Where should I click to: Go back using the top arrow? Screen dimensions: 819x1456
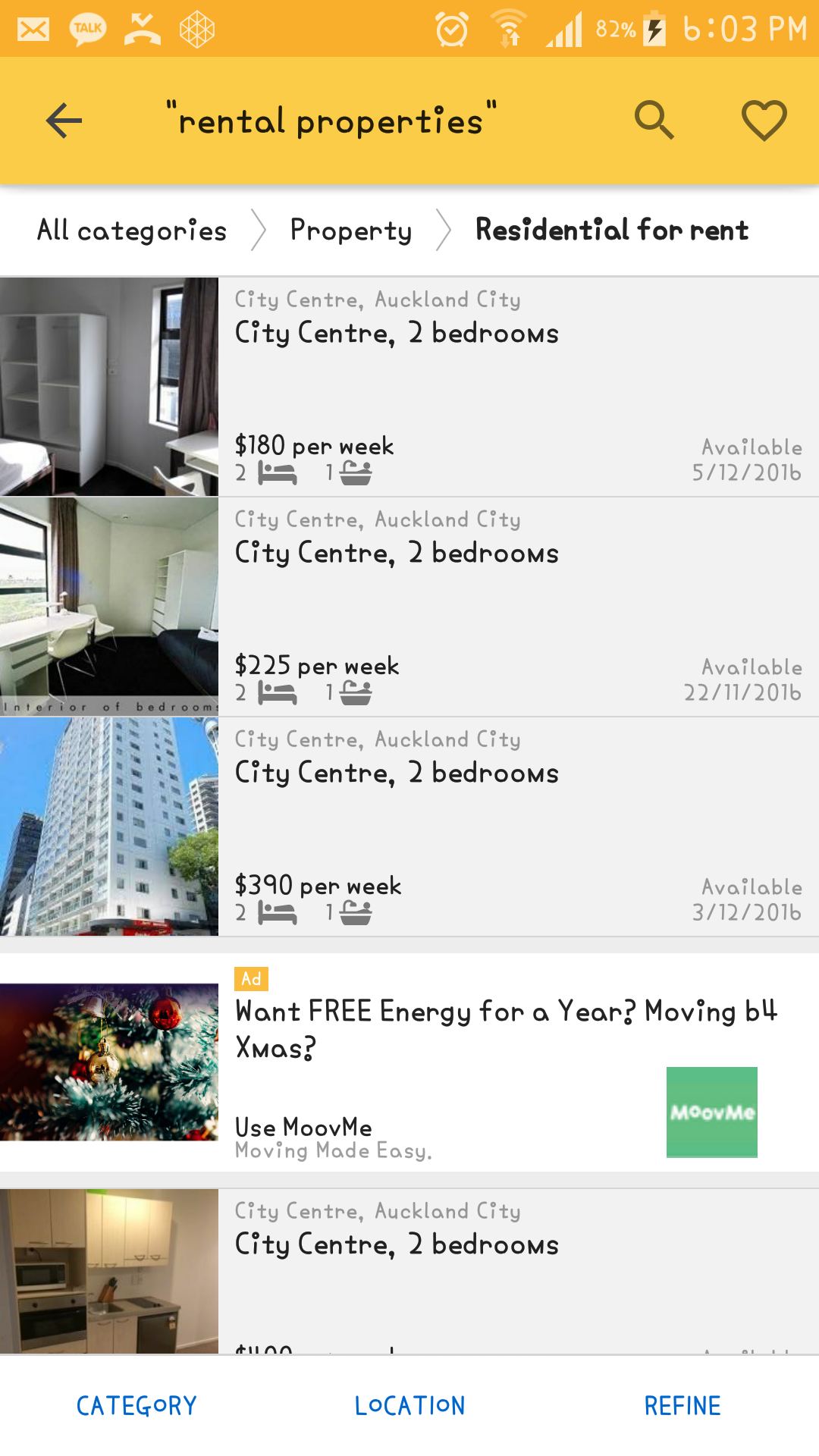[x=64, y=121]
